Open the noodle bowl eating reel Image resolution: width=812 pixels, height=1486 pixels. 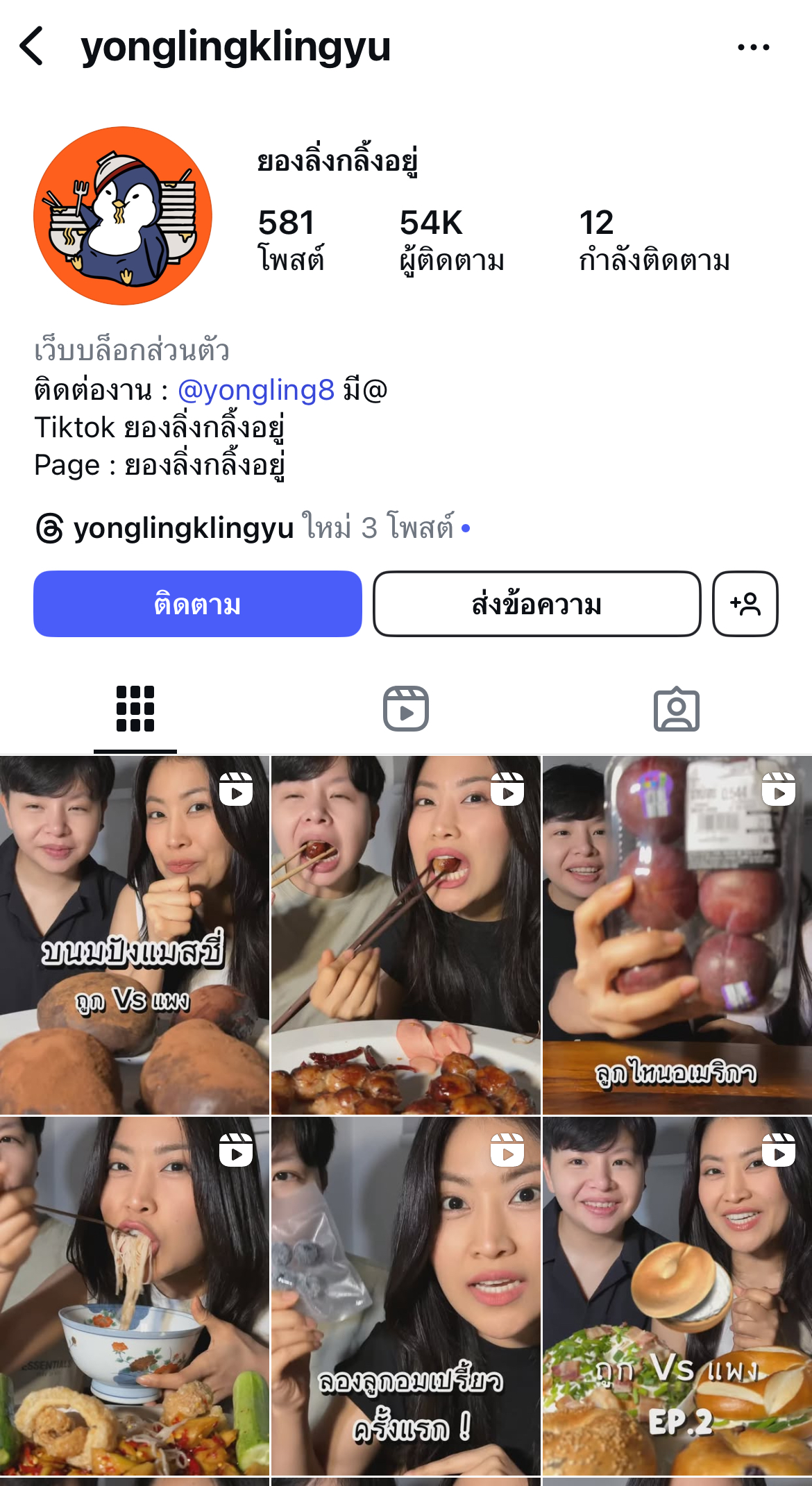134,1296
